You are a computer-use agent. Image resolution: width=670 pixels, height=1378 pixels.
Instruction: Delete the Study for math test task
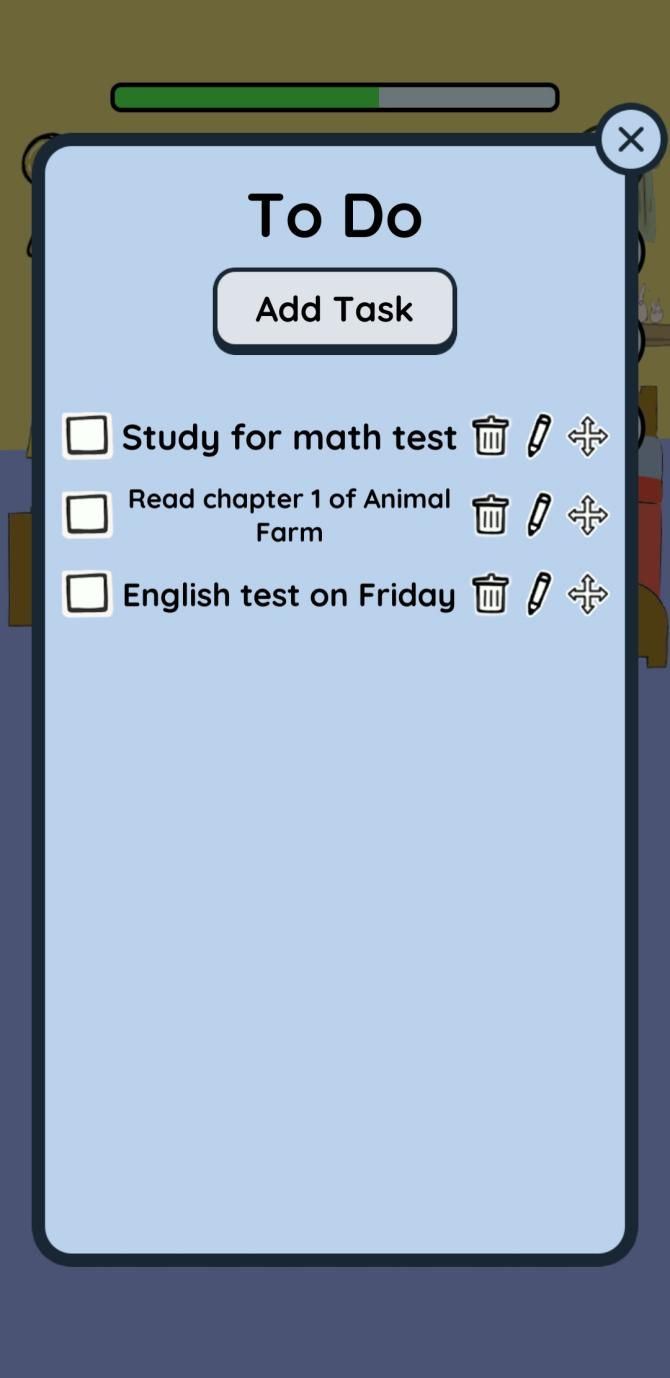(490, 436)
